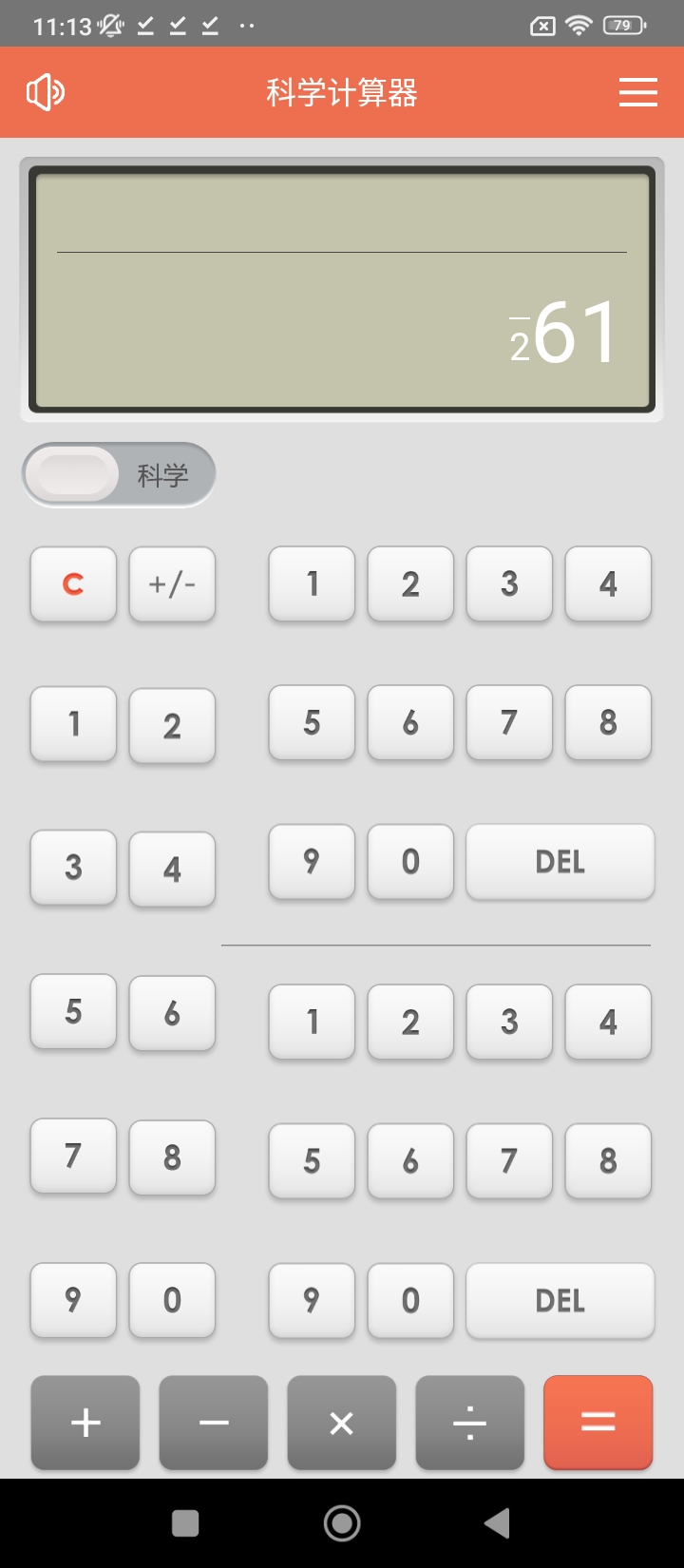The height and width of the screenshot is (1568, 684).
Task: Hit DEL on the numerator keypad
Action: (560, 862)
